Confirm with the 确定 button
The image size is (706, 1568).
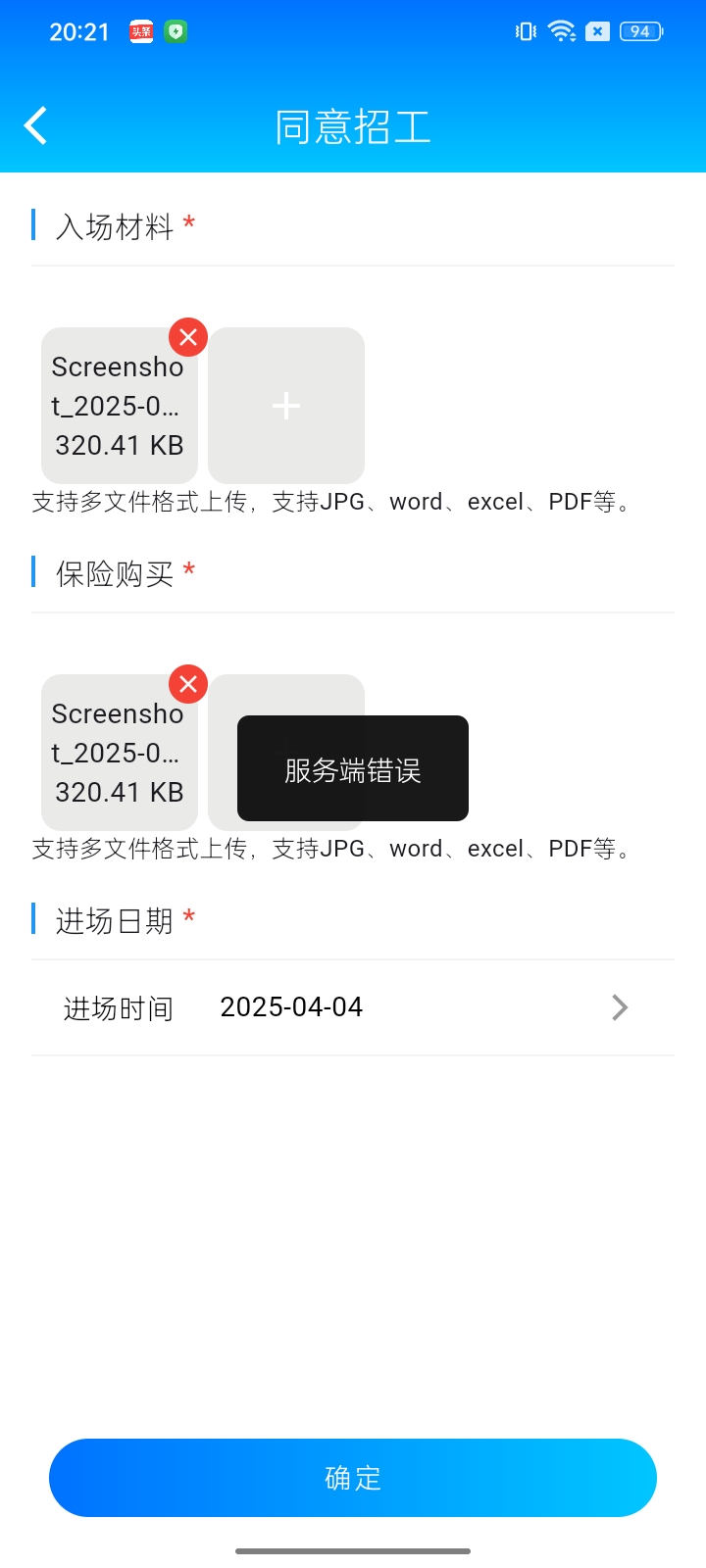[353, 1478]
